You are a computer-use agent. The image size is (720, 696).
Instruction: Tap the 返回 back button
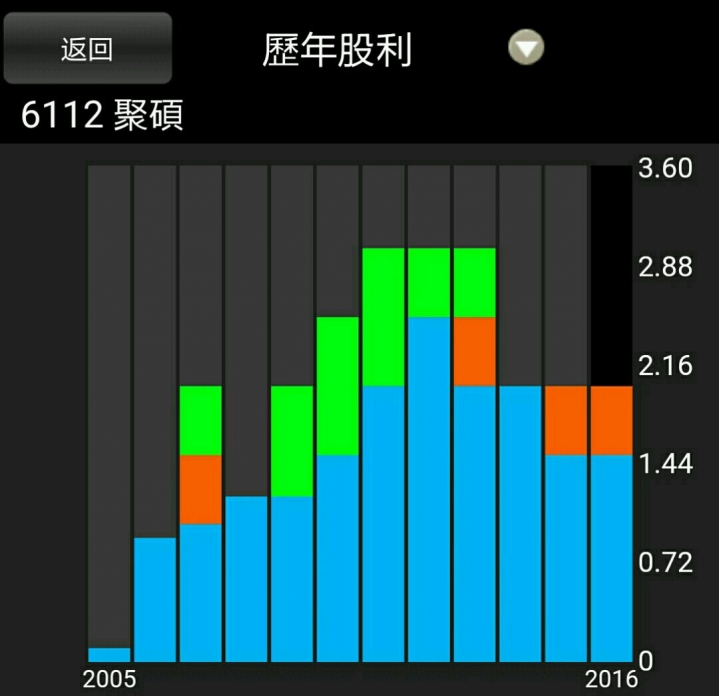point(87,49)
